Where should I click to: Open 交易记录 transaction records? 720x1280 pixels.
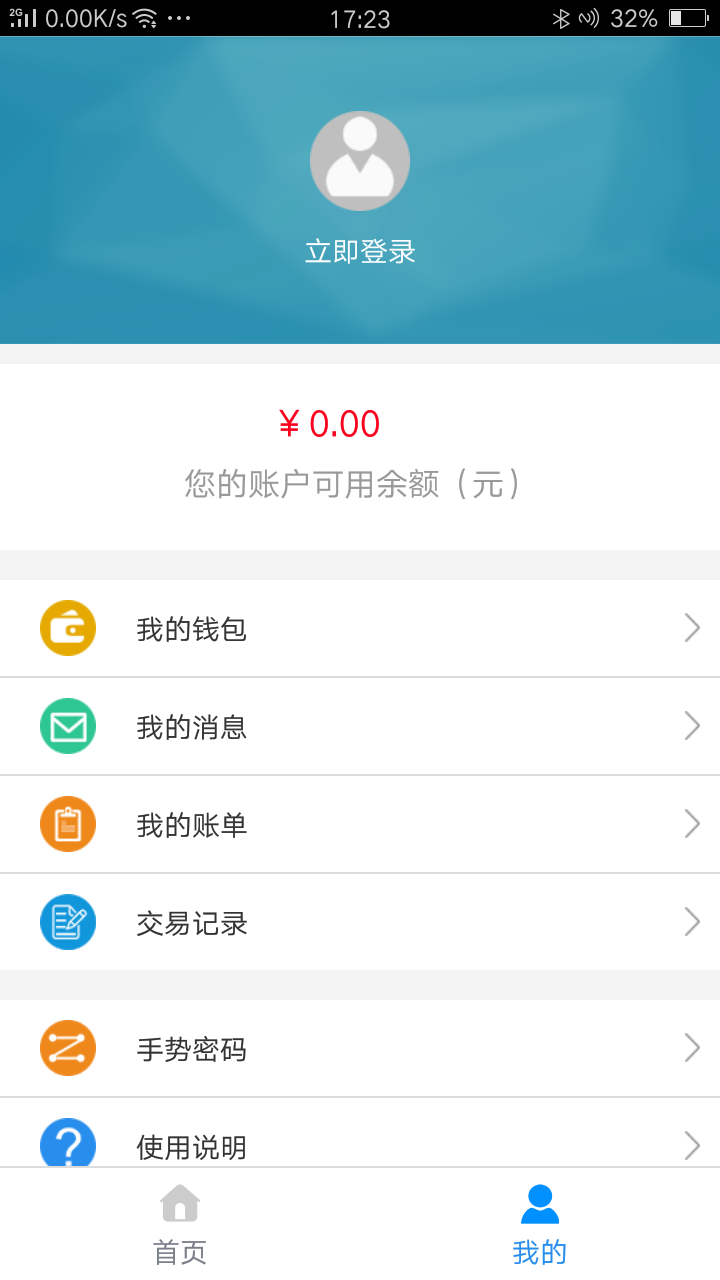click(x=360, y=923)
